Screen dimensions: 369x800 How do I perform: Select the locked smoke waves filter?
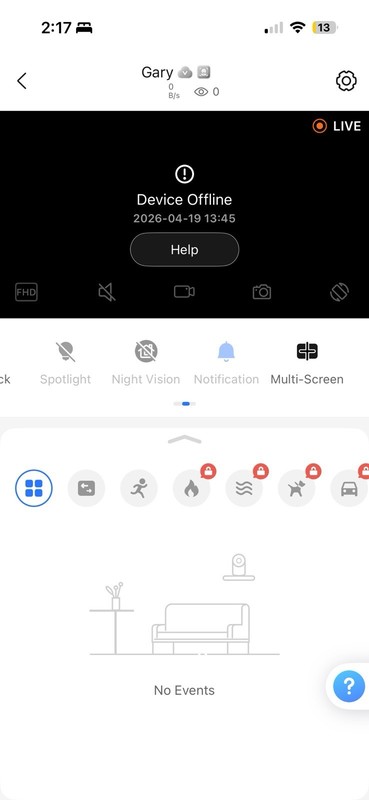244,488
